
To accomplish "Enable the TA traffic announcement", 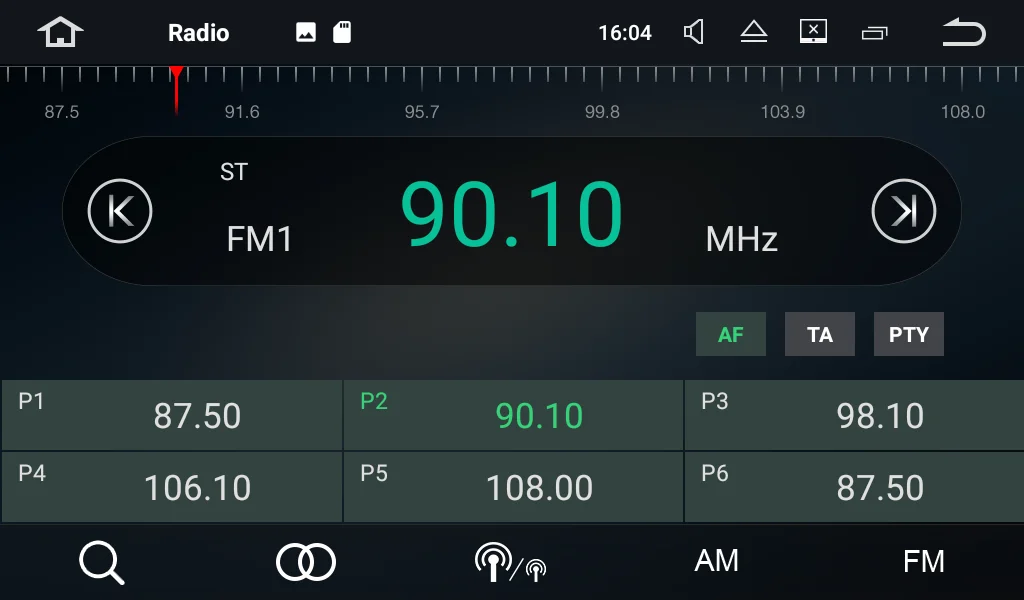I will point(820,334).
